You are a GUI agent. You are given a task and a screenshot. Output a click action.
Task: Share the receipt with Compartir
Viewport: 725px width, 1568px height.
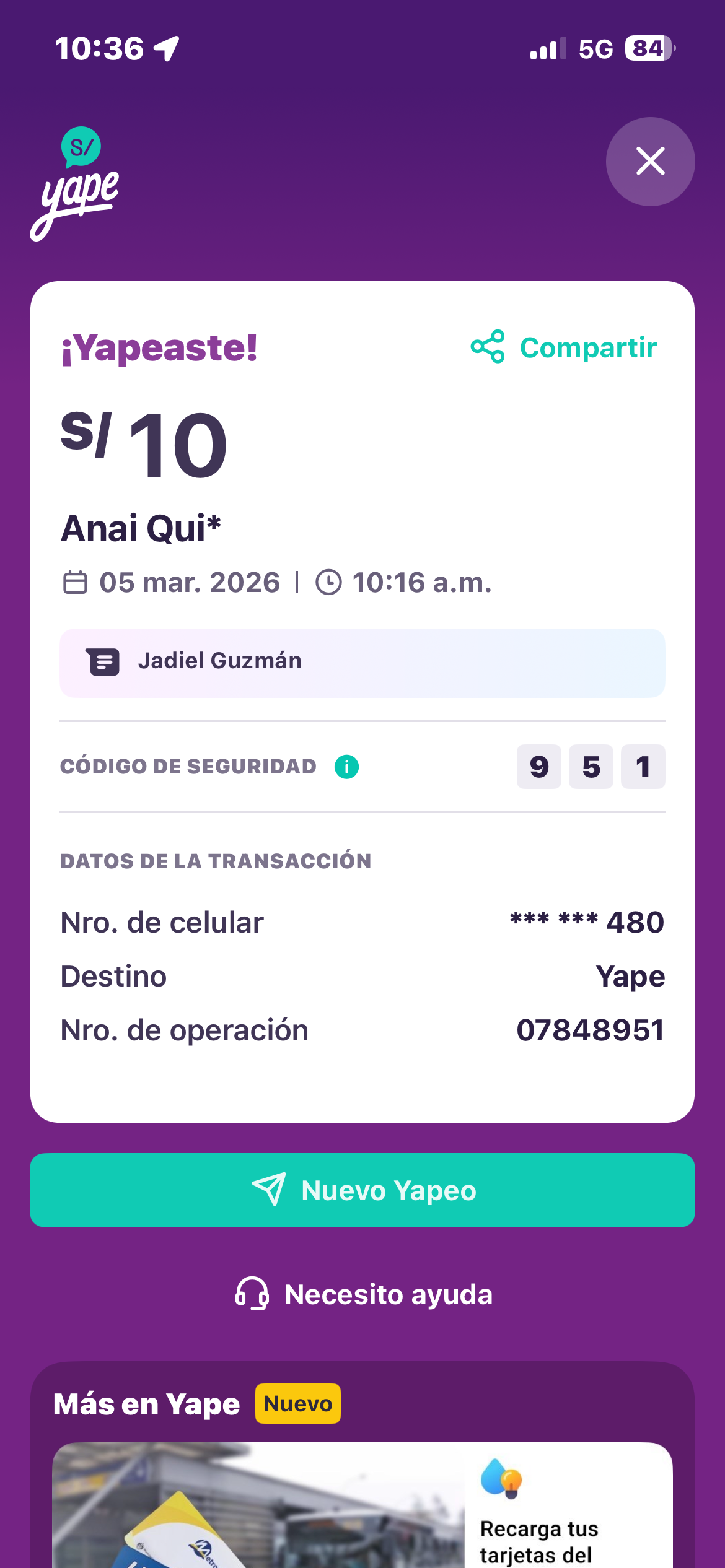564,347
